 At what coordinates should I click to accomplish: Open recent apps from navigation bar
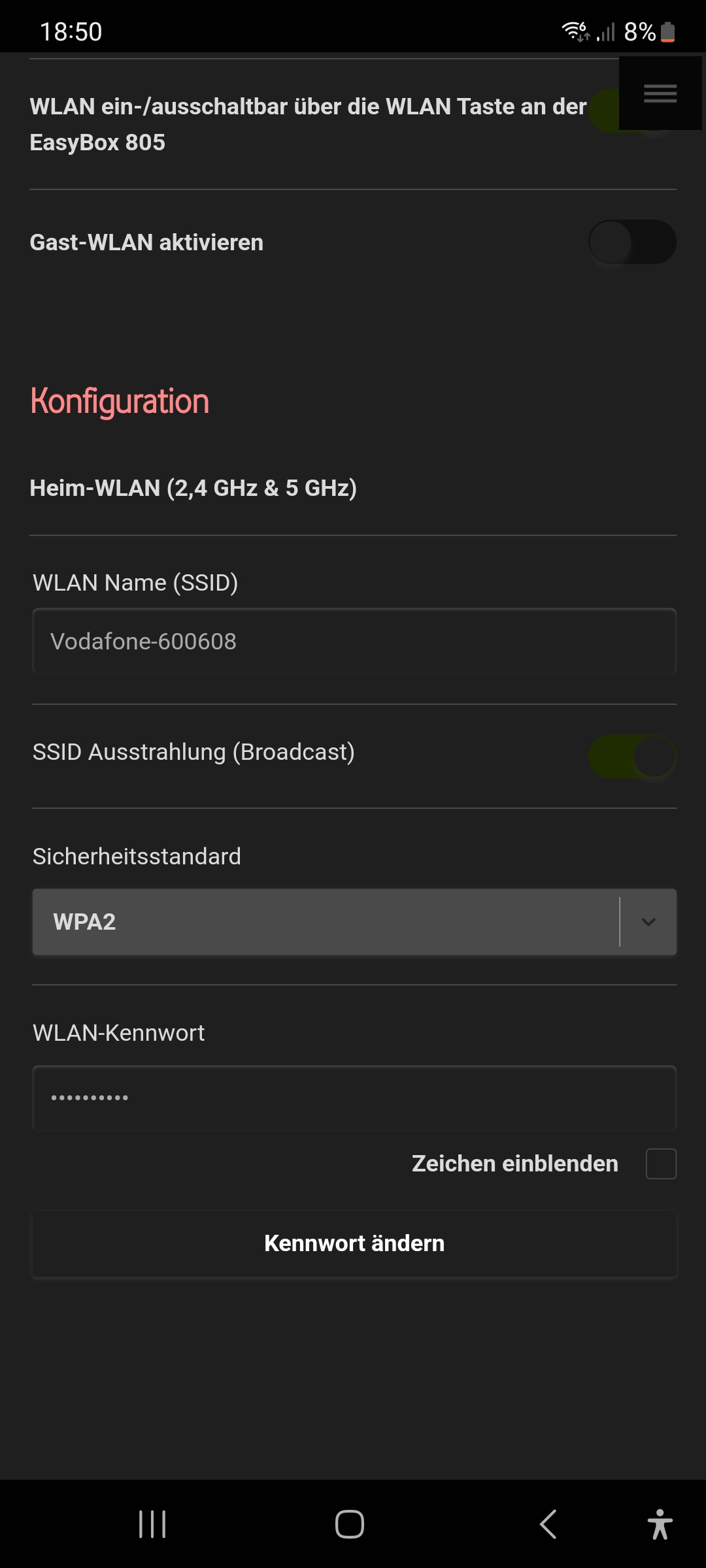[152, 1524]
